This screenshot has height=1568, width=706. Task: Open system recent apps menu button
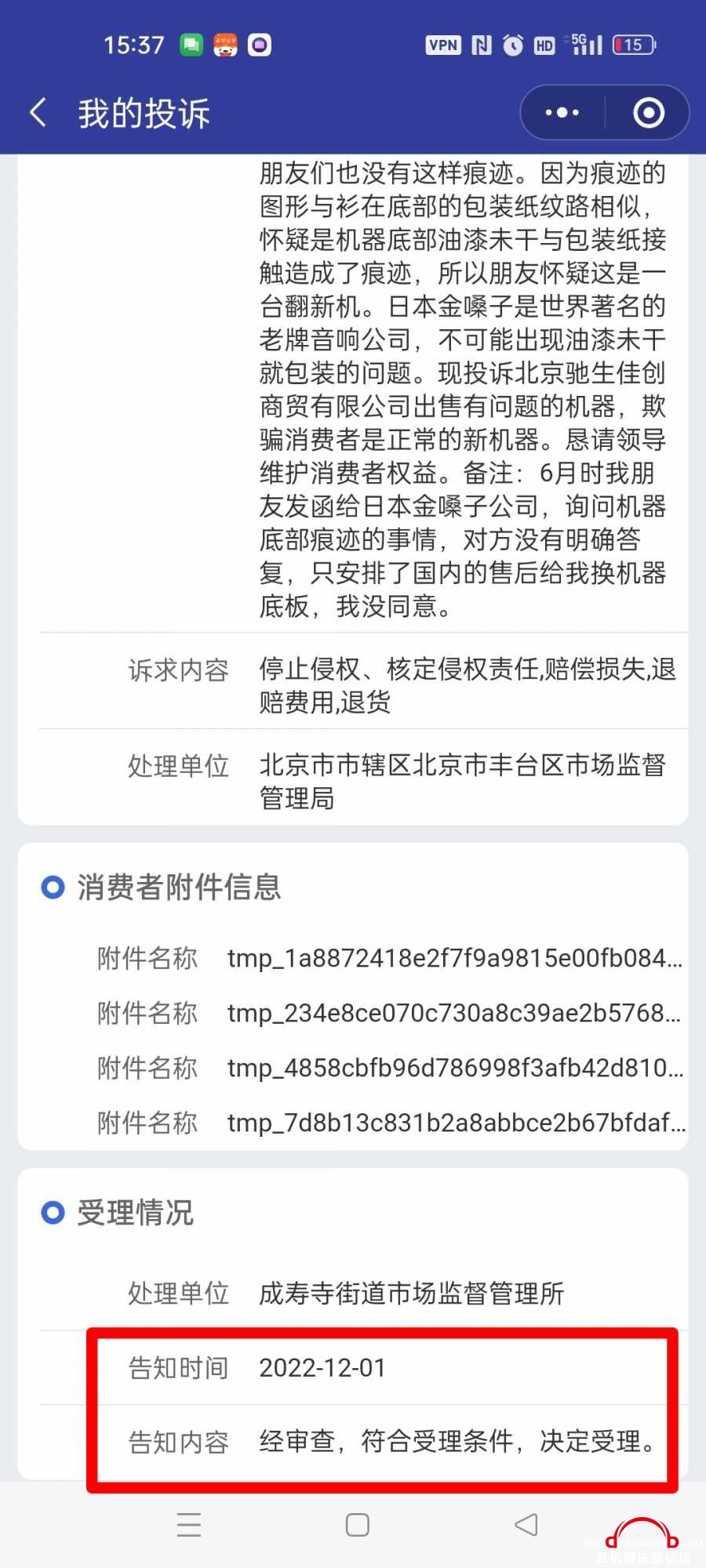(x=189, y=1524)
